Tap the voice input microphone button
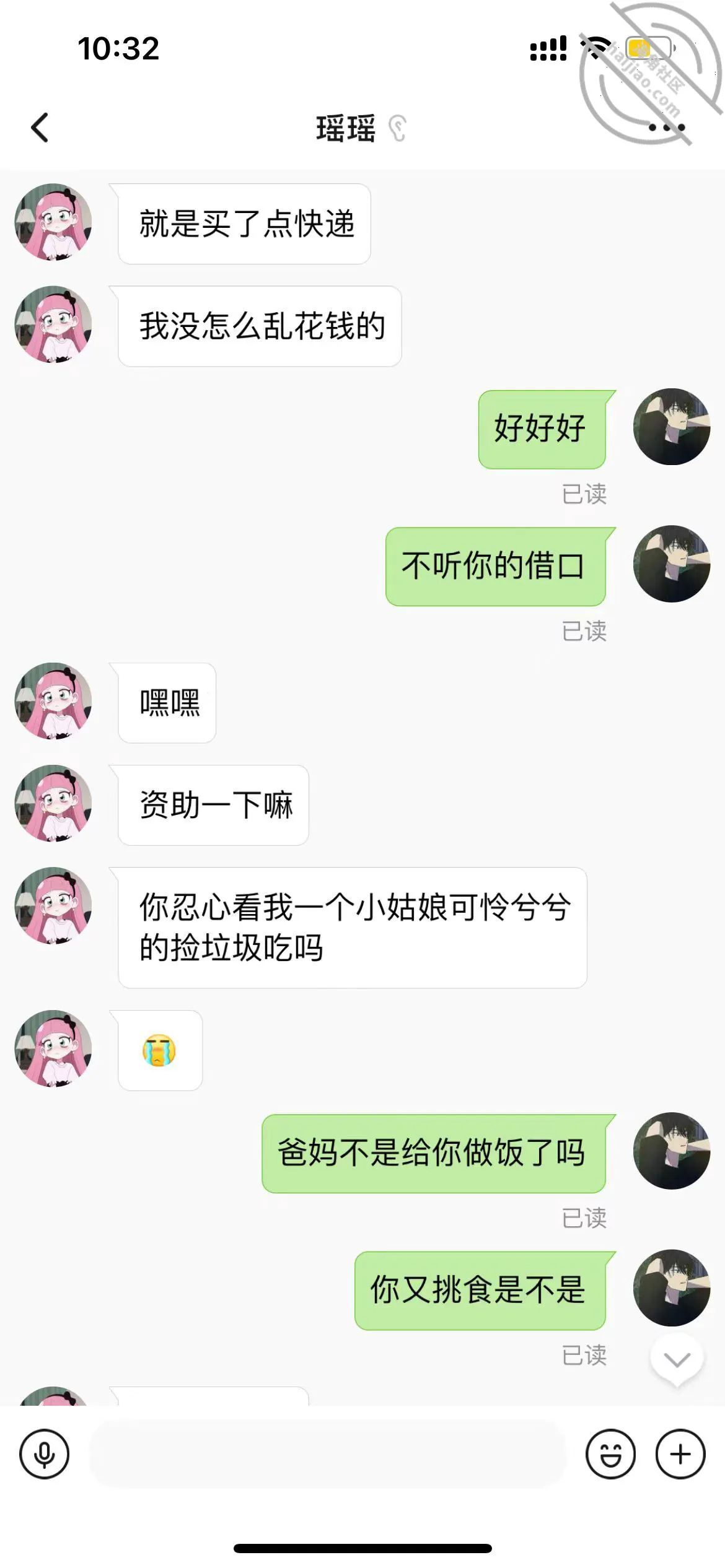725x1568 pixels. [44, 1454]
